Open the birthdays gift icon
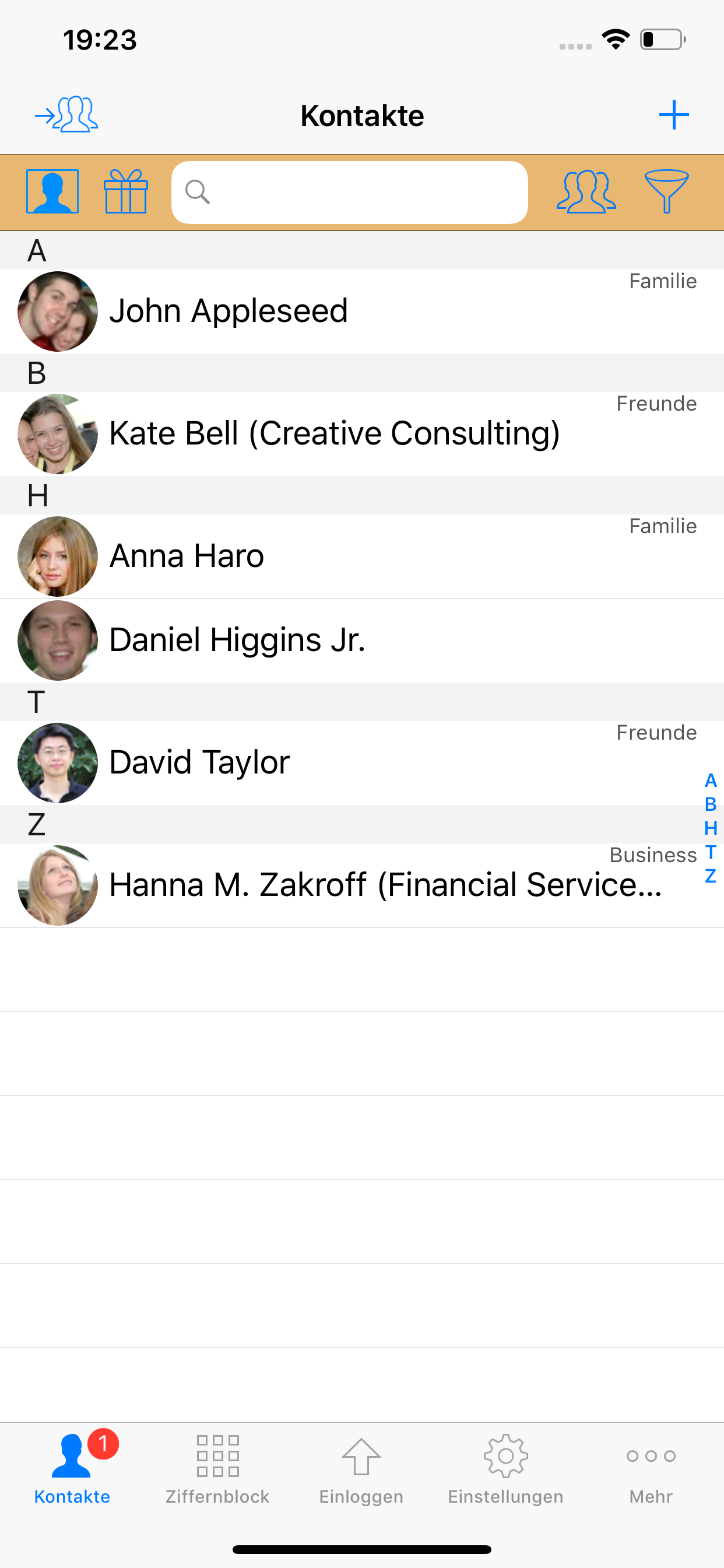This screenshot has width=724, height=1568. (x=126, y=192)
